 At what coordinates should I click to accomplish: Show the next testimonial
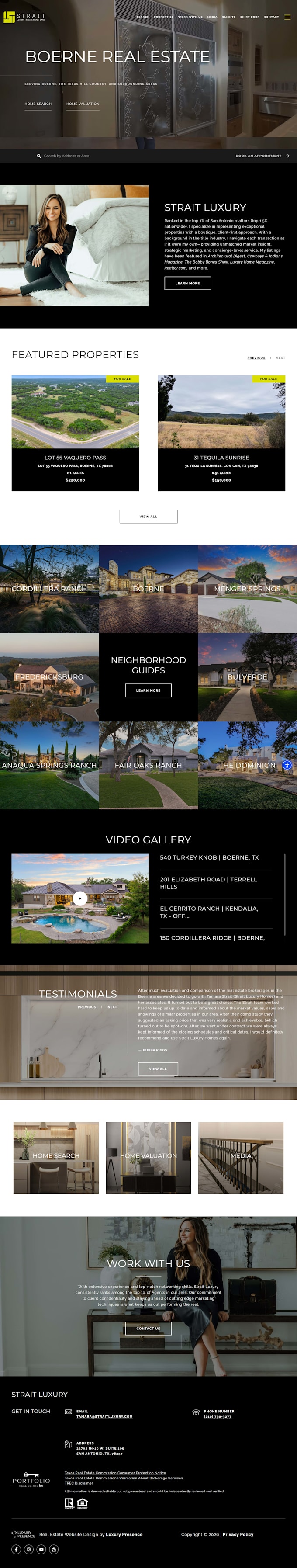click(x=113, y=1007)
